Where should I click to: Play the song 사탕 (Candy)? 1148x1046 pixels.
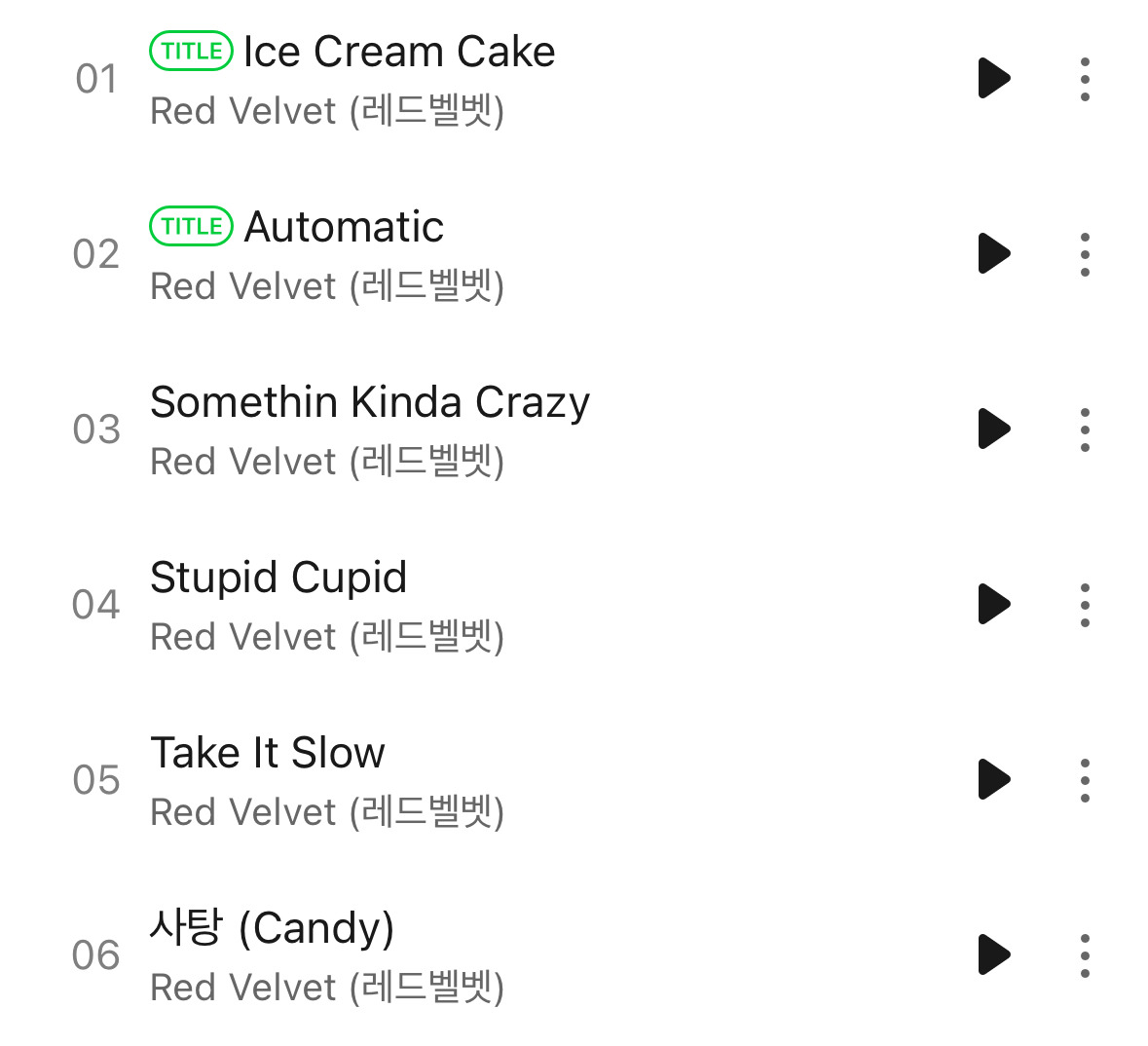click(993, 955)
